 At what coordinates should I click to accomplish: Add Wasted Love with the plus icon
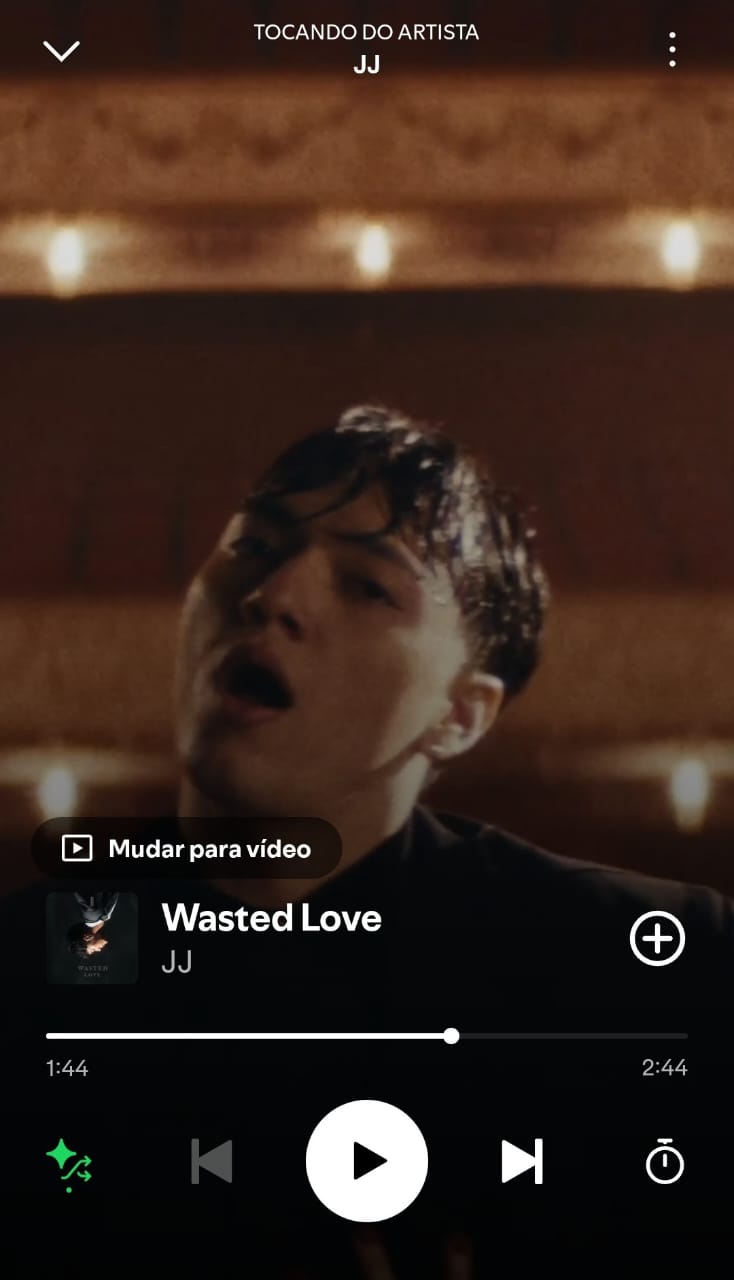(657, 938)
